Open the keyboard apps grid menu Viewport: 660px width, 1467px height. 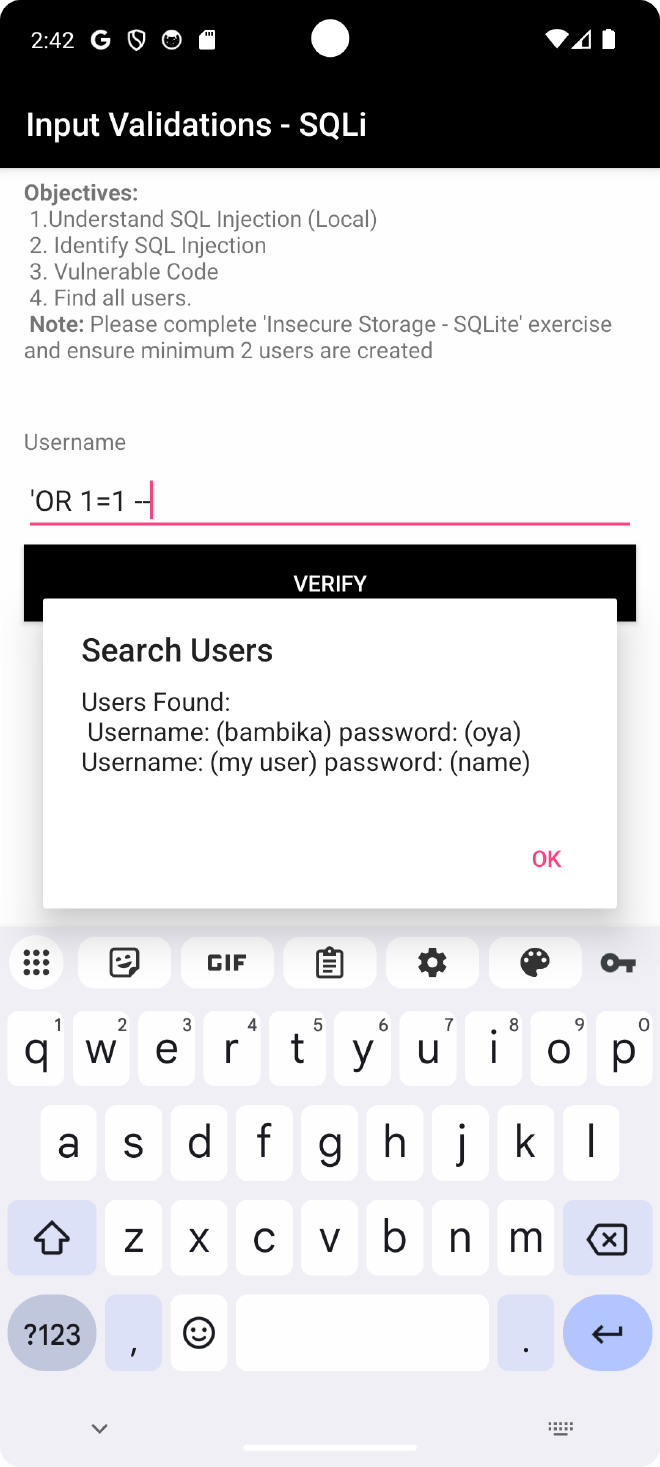[x=36, y=963]
